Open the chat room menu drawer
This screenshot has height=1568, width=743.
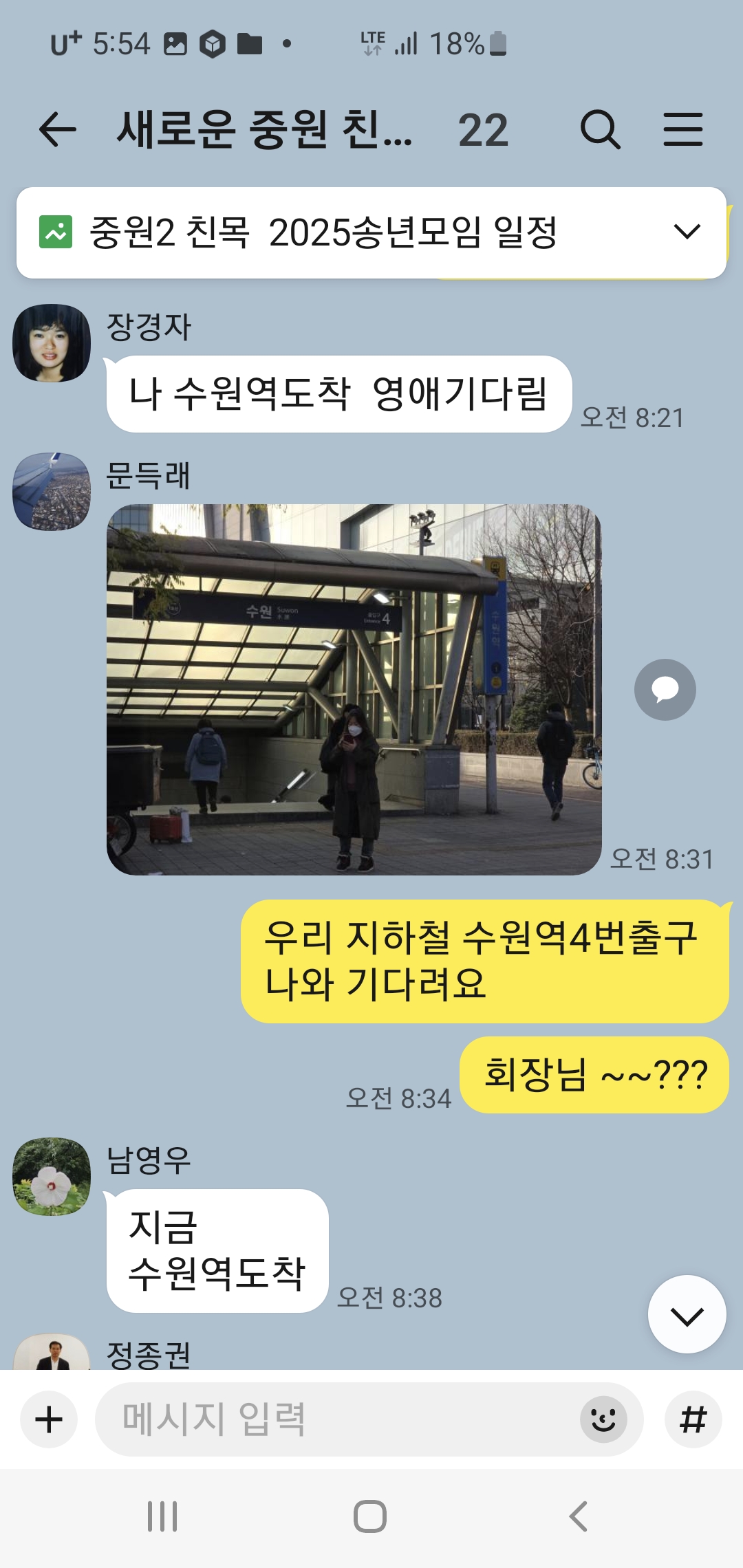(x=682, y=130)
